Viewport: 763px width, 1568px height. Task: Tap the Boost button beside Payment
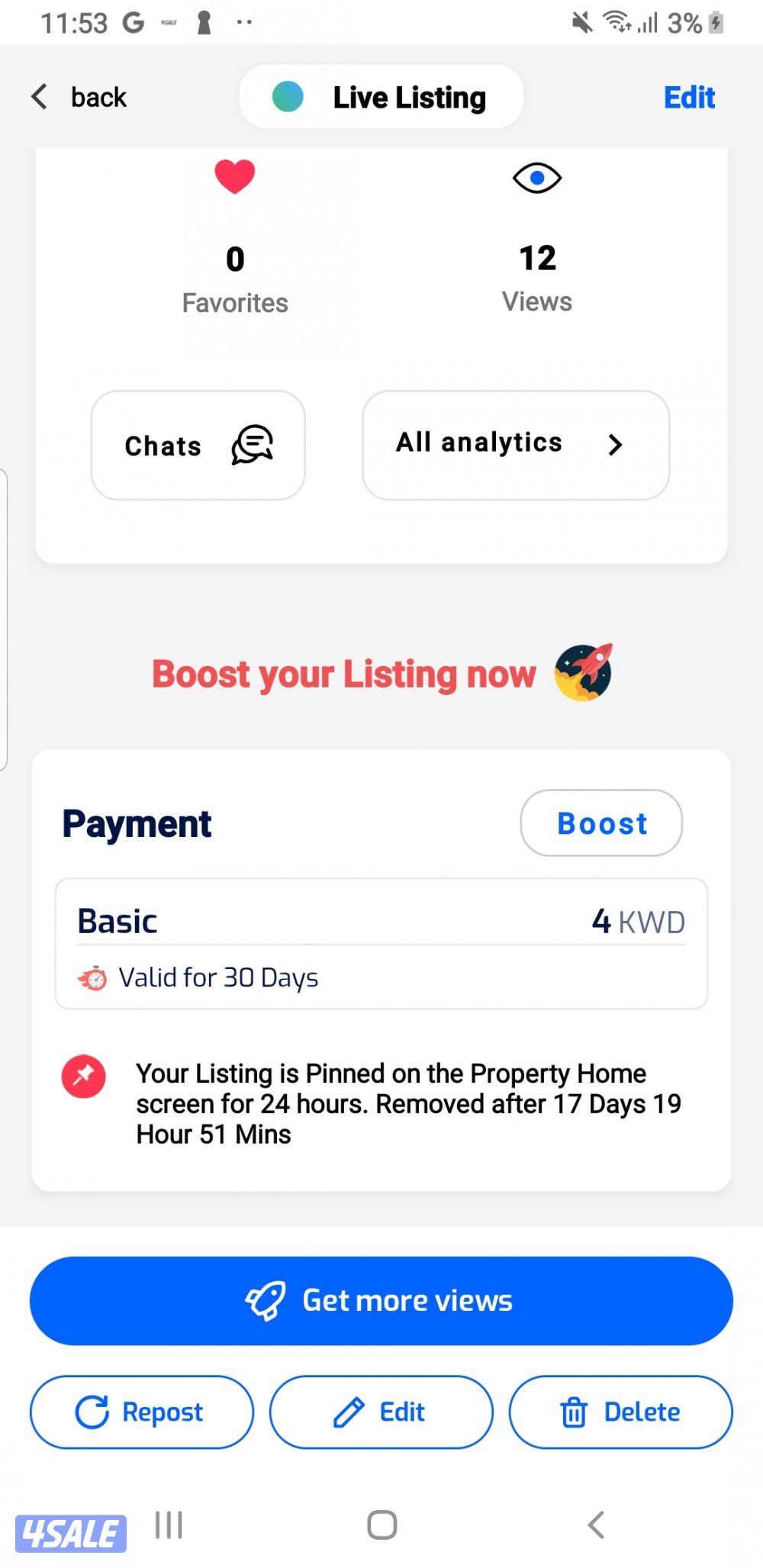point(601,823)
